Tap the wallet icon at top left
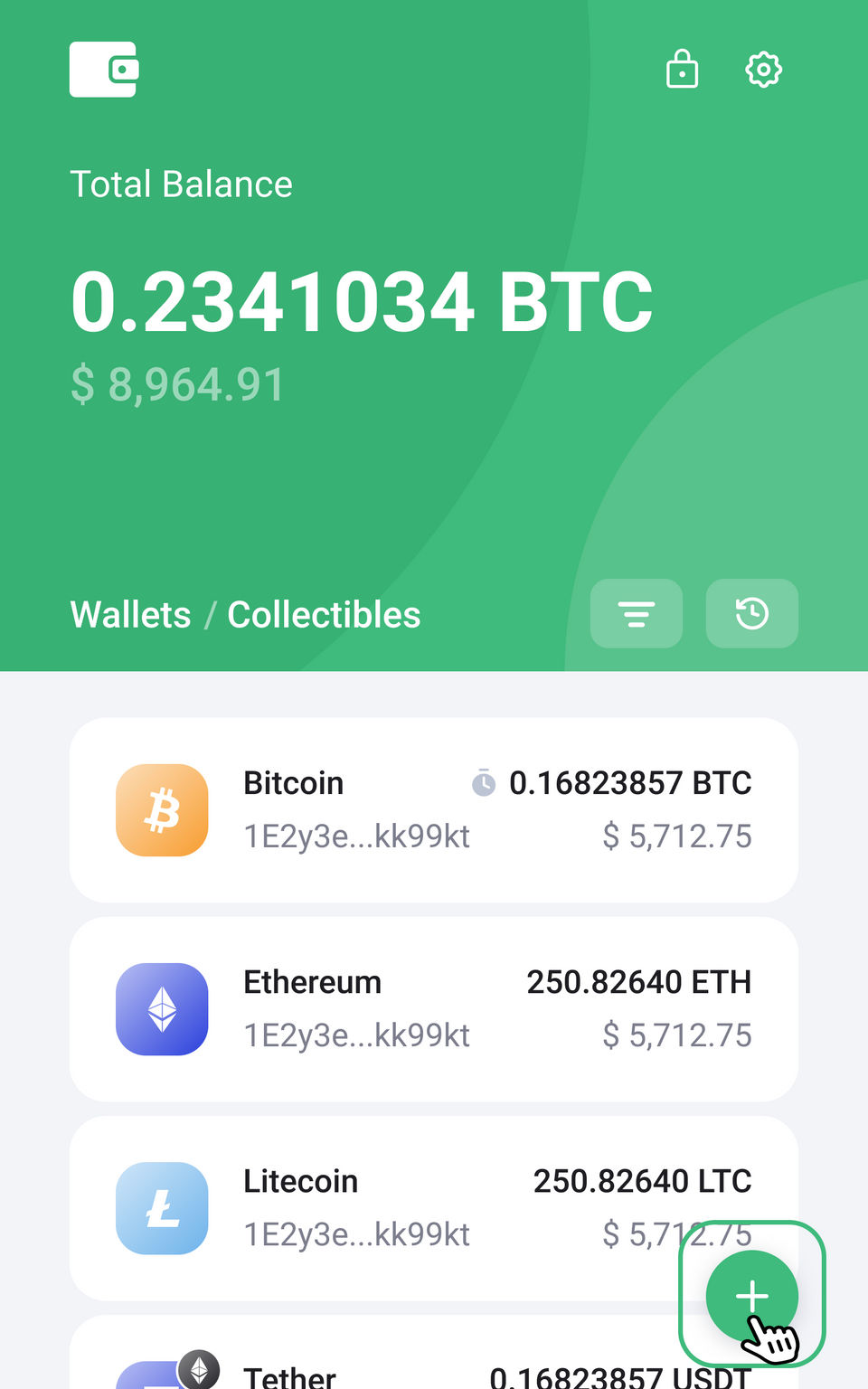 click(x=104, y=69)
